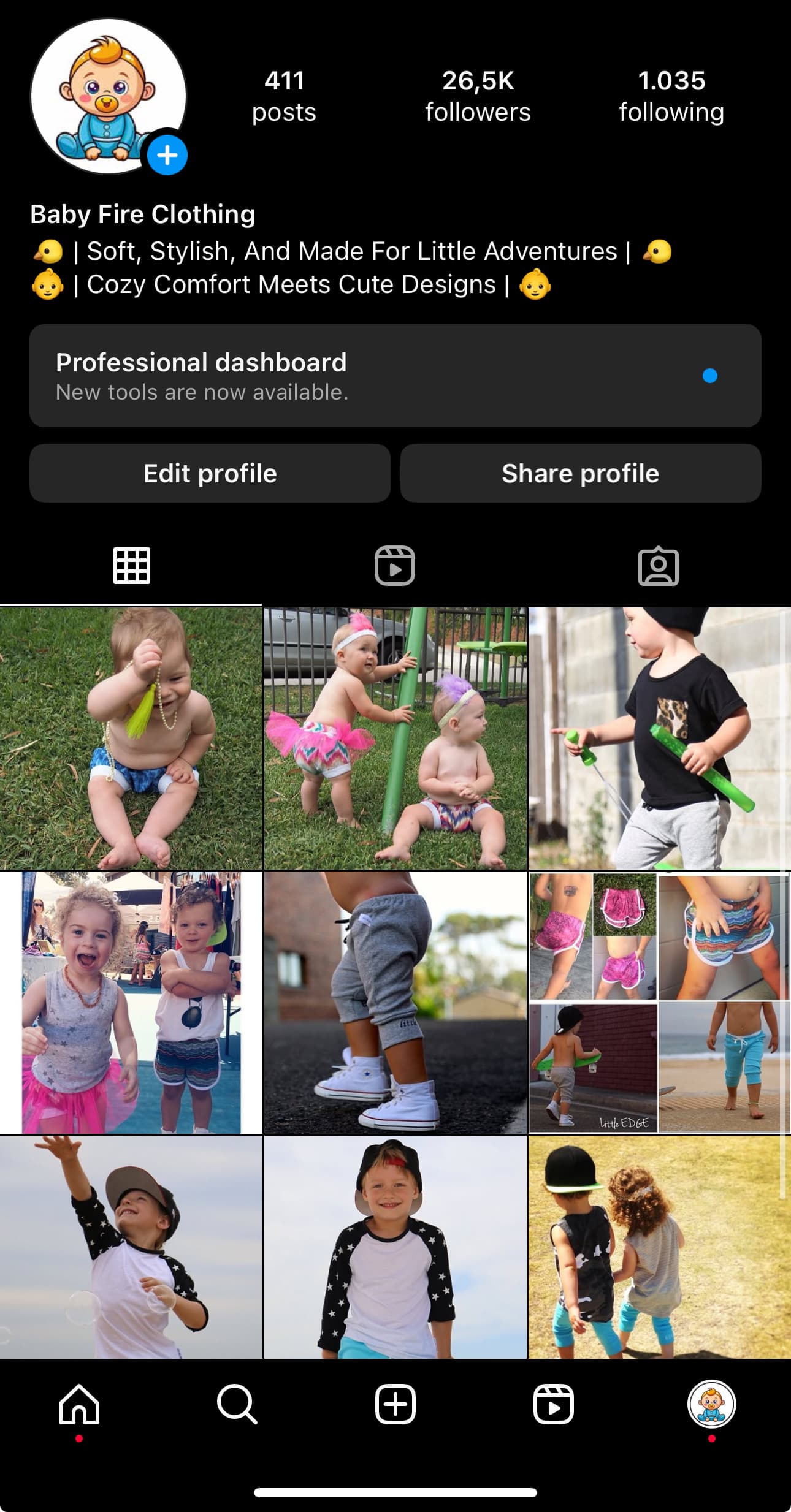Open the followers list
Image resolution: width=791 pixels, height=1512 pixels.
coord(478,96)
